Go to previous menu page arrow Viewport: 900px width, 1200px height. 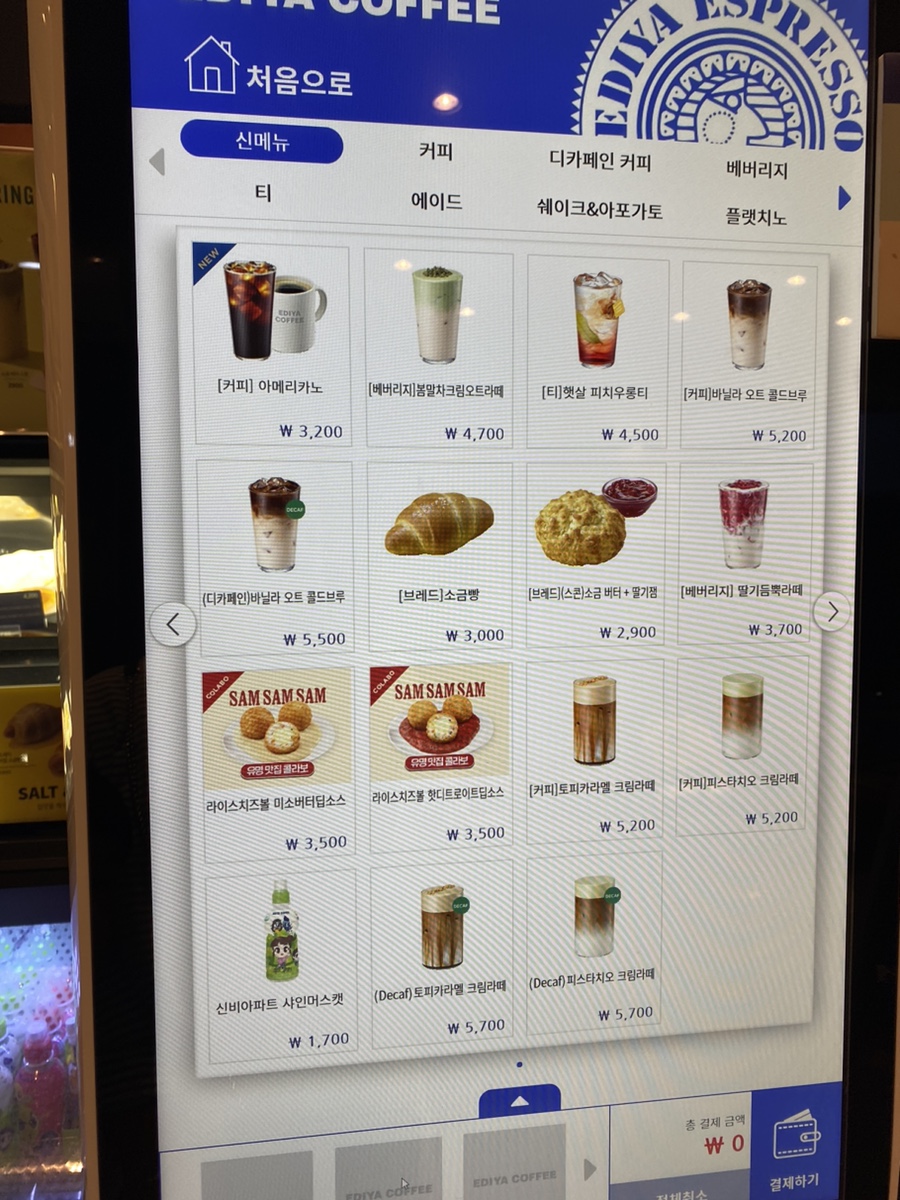click(x=174, y=625)
